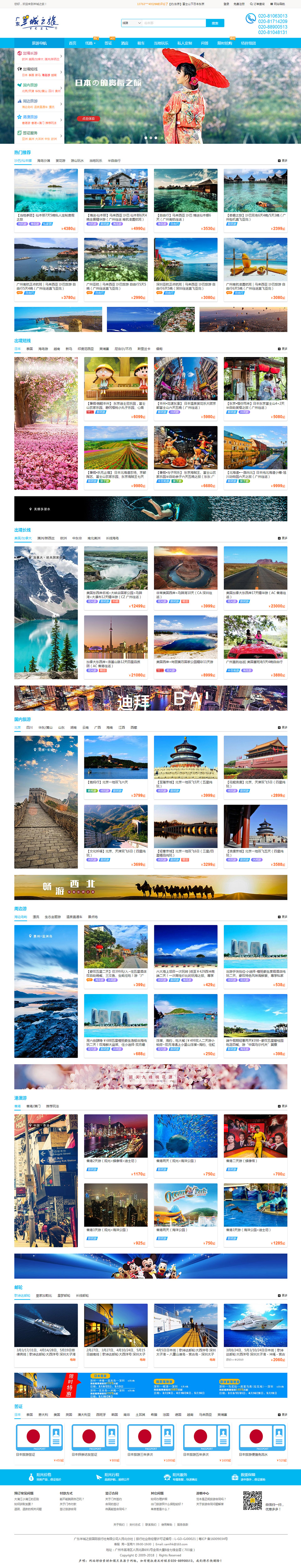This screenshot has height=1568, width=301.
Task: Switch to the 泰国 tab under 出境短线
Action: (x=30, y=349)
